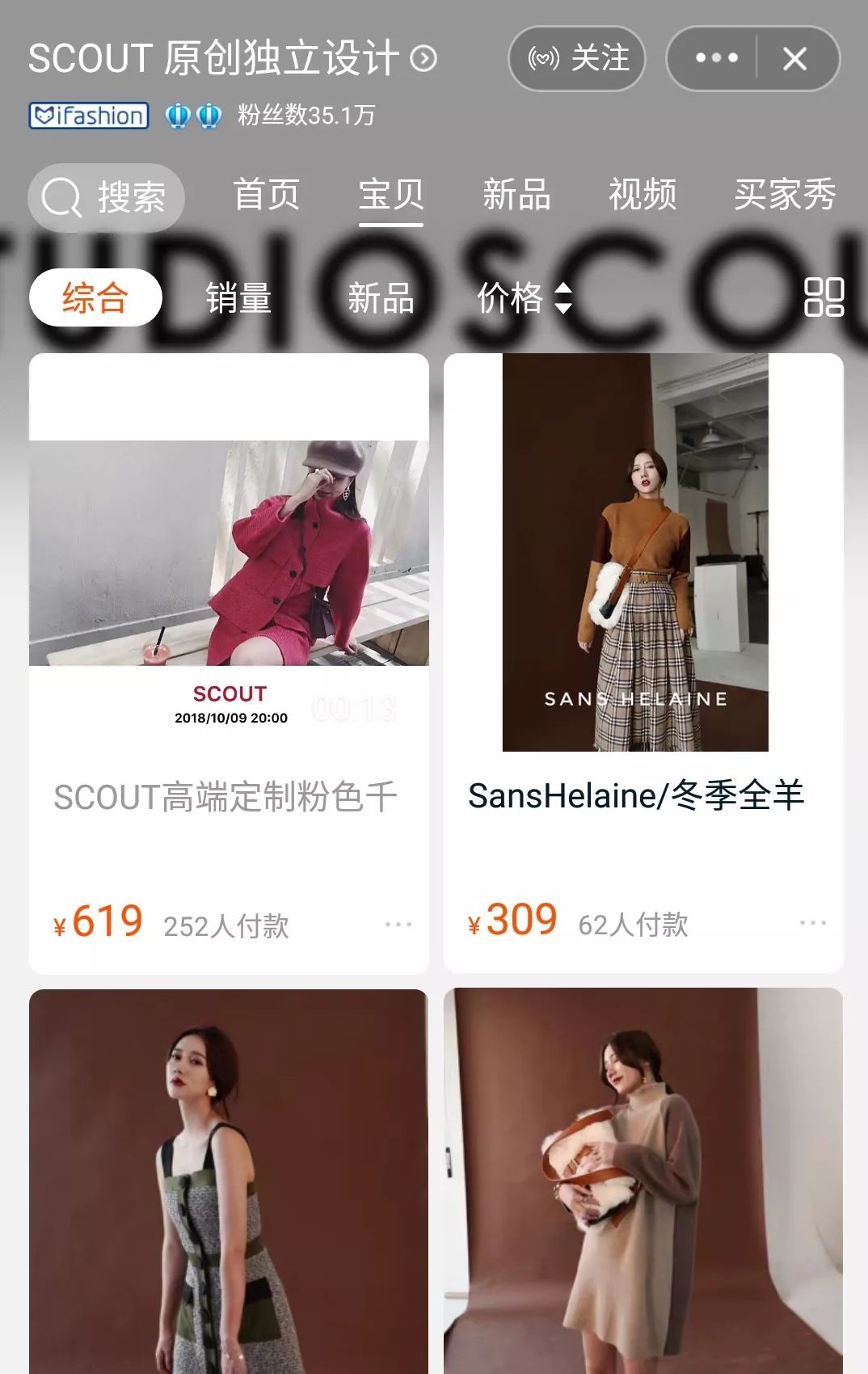Viewport: 868px width, 1374px height.
Task: Open the 买家秀 tab
Action: click(x=785, y=195)
